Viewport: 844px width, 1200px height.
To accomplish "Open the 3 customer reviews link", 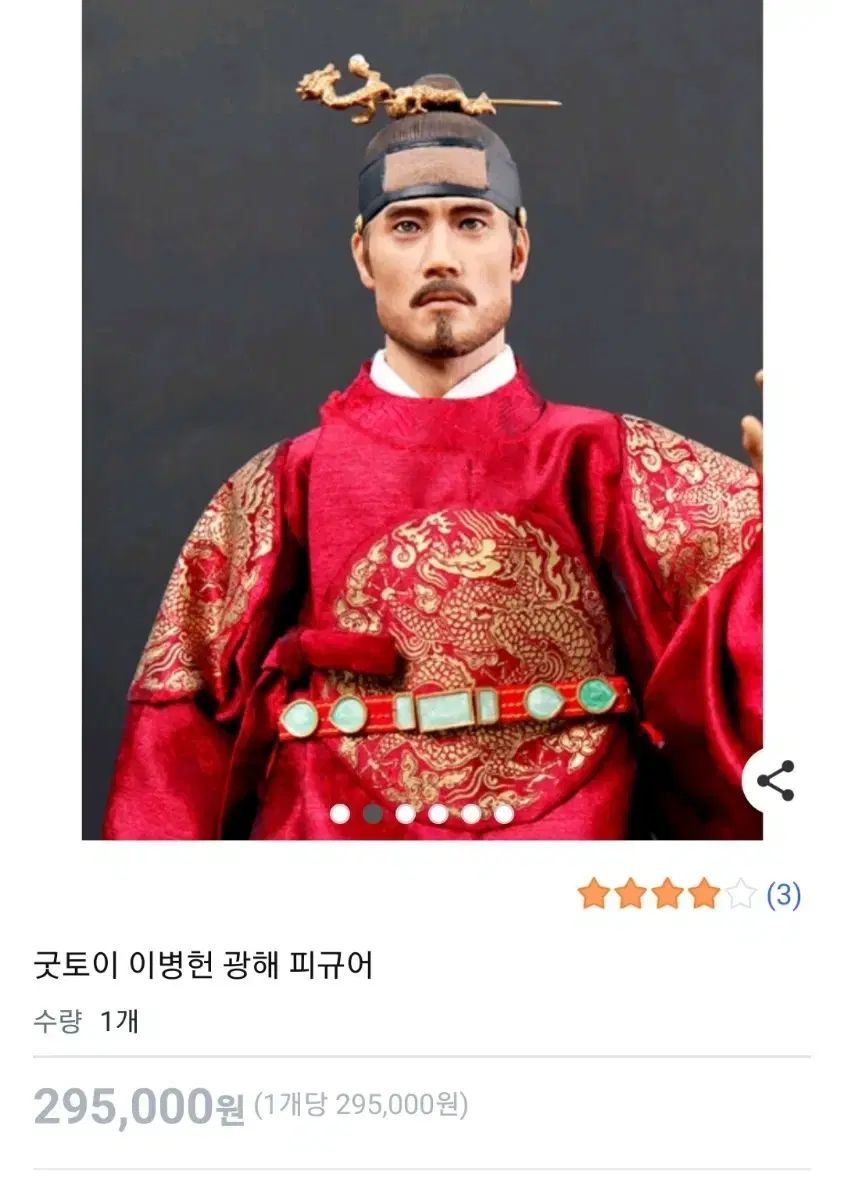I will click(783, 894).
